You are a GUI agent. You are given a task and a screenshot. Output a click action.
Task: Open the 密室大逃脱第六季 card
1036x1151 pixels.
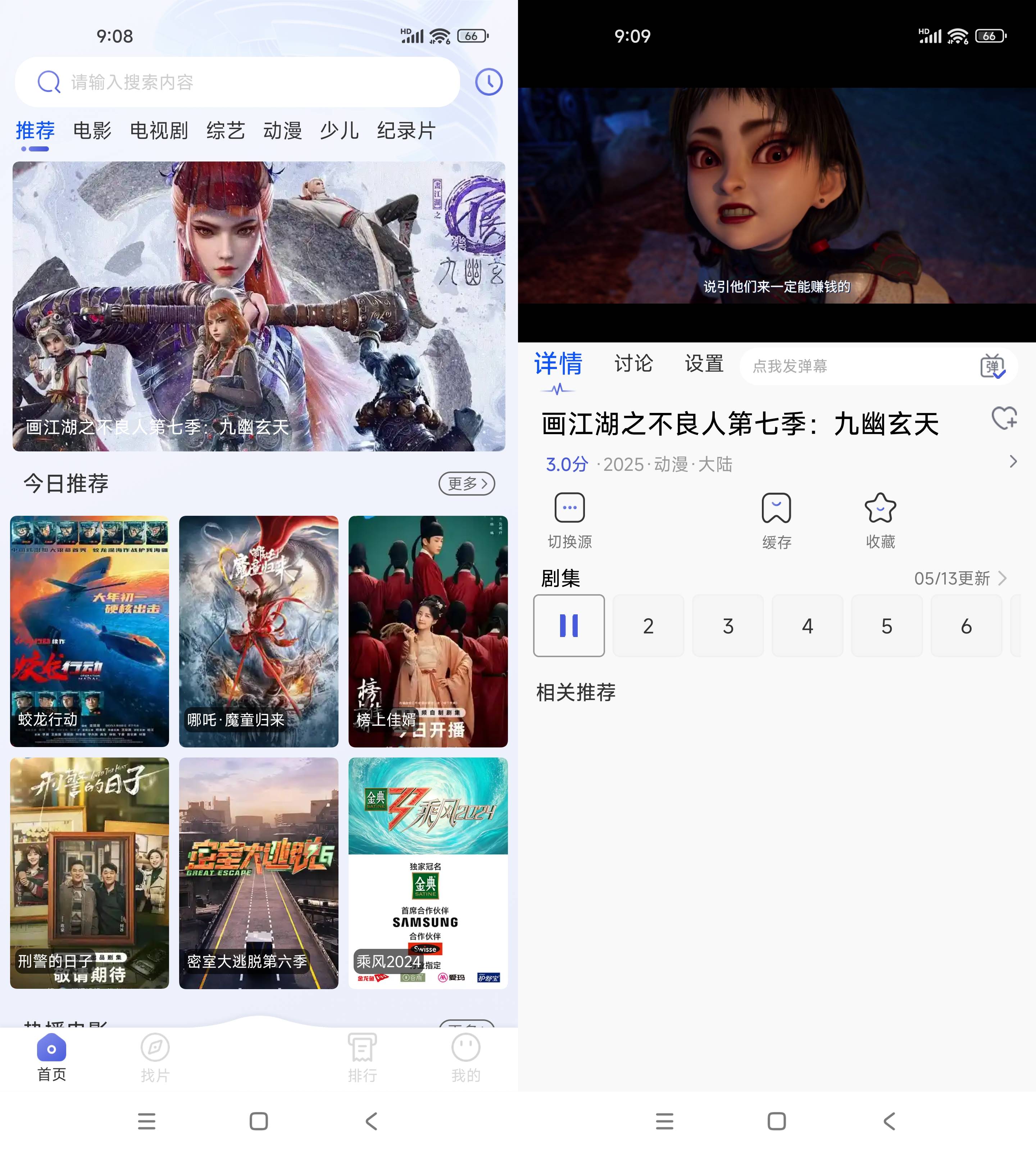point(258,872)
